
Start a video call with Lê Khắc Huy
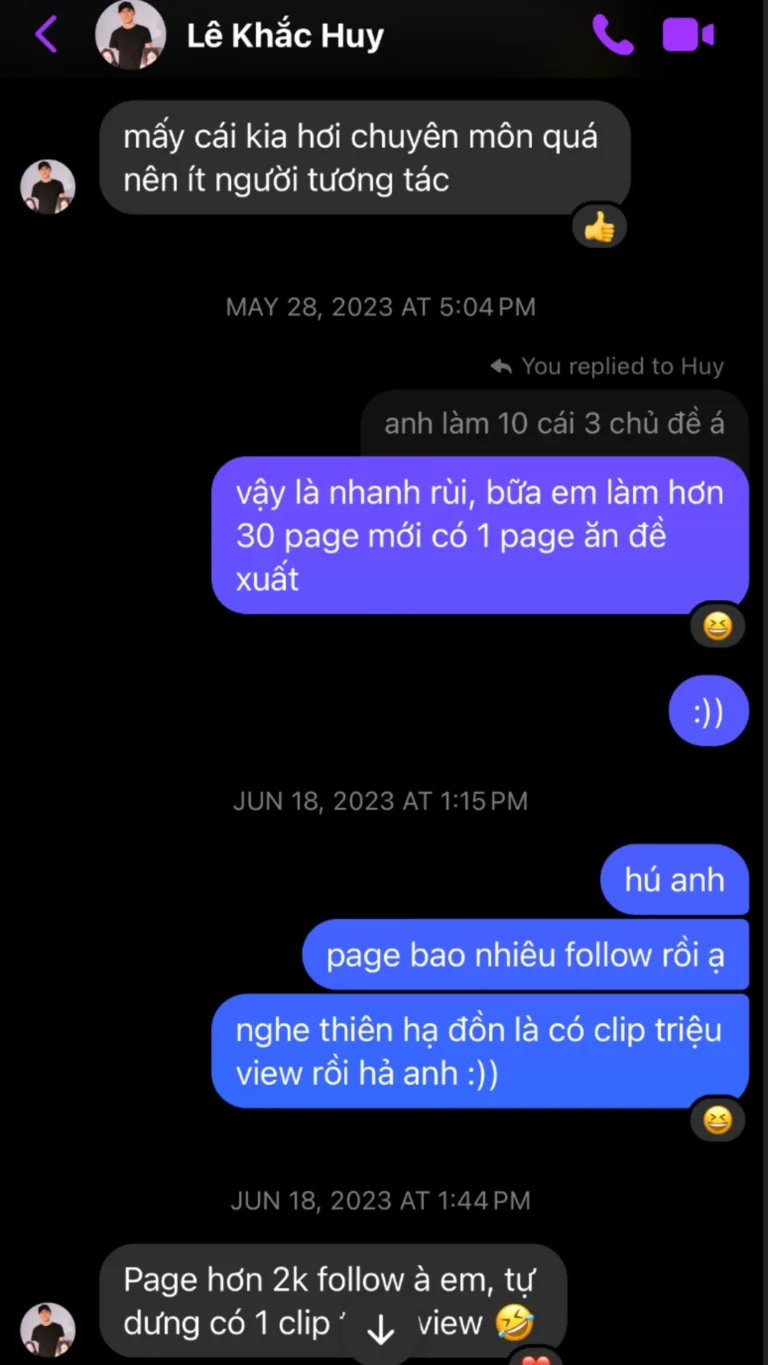pos(688,36)
